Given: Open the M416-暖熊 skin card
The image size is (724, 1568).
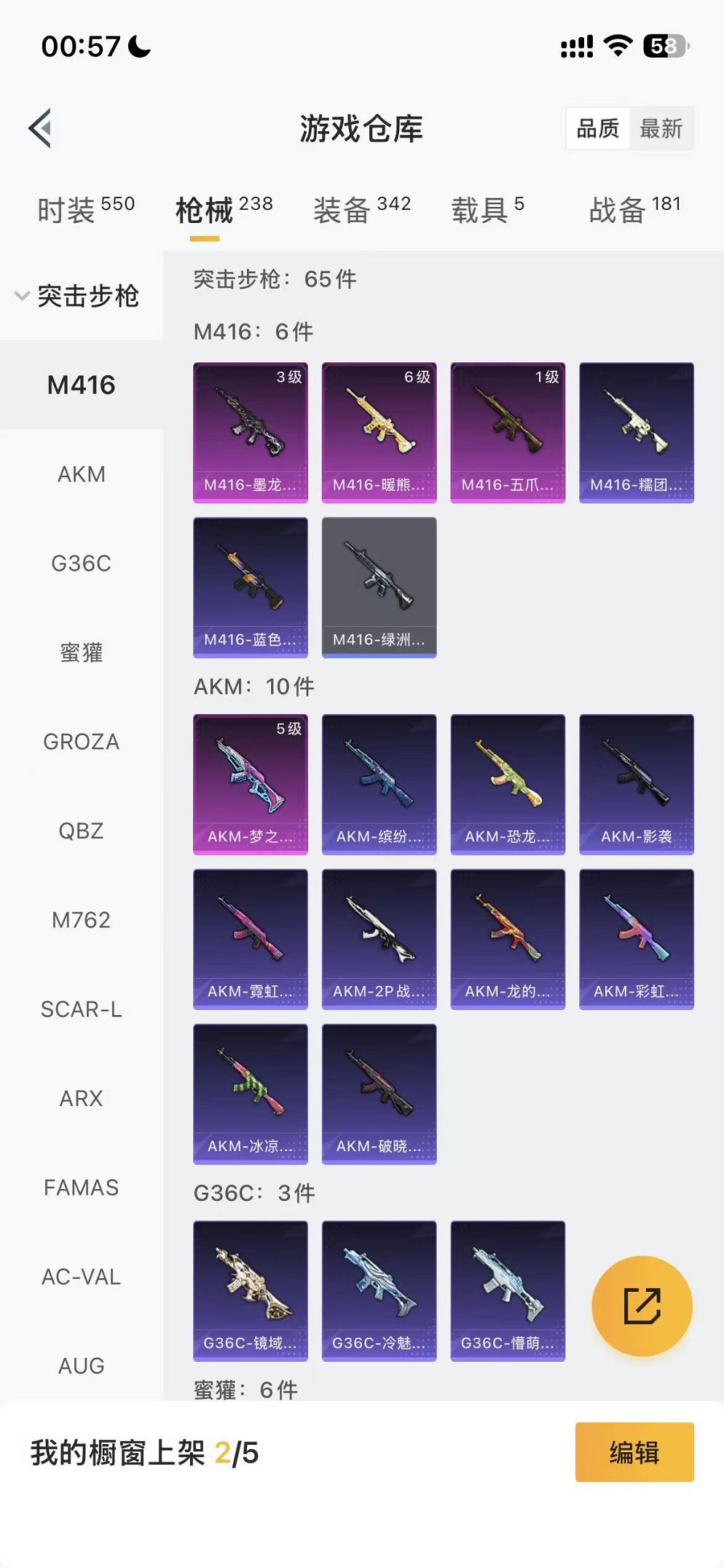Looking at the screenshot, I should coord(379,433).
